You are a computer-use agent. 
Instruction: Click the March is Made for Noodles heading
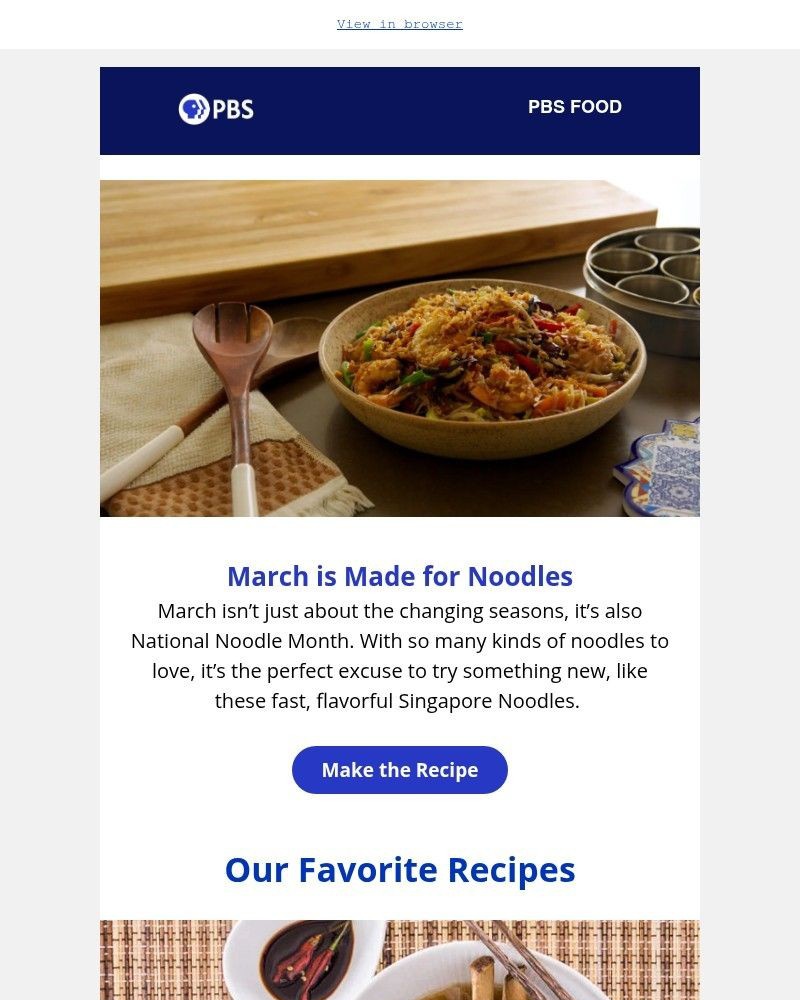399,576
